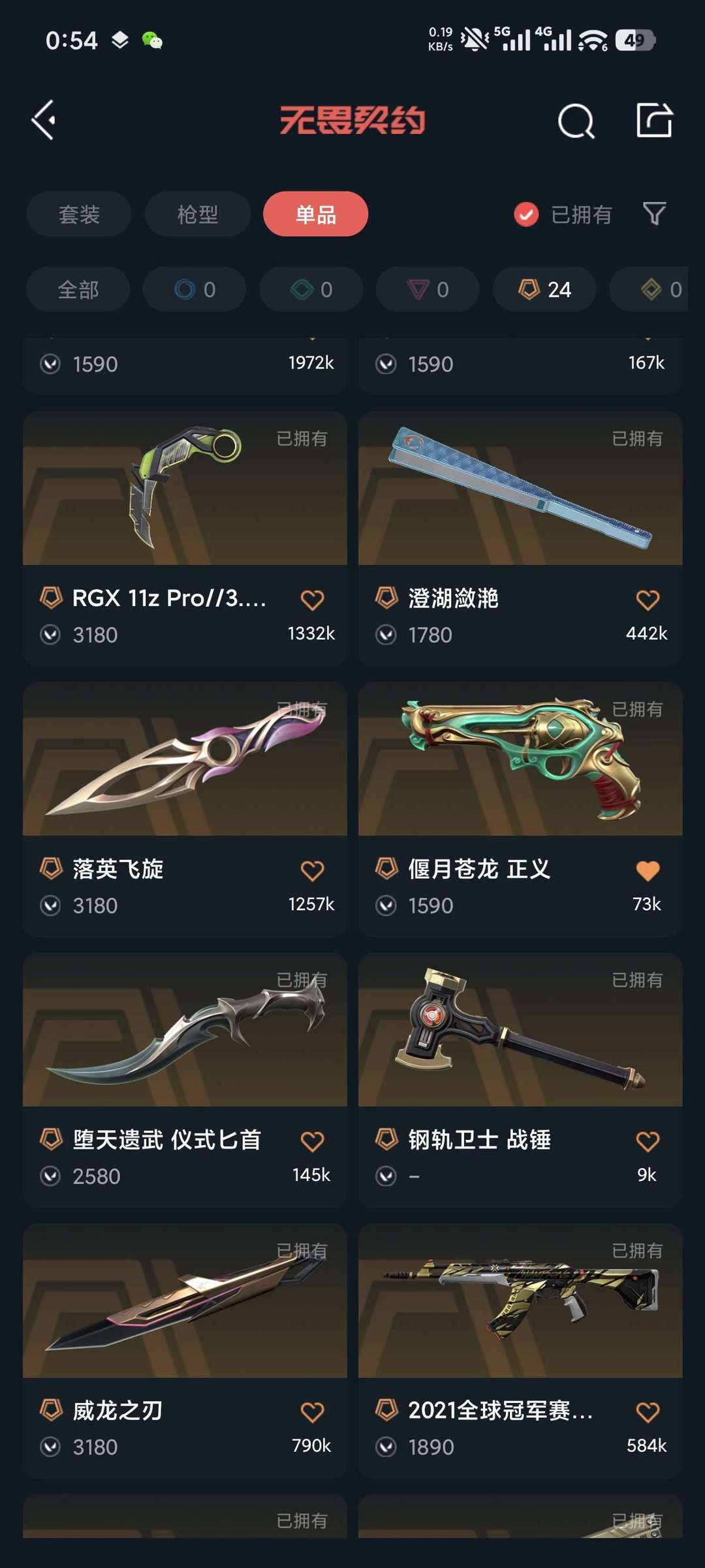Like the 钢轨卫士 战锤 skin

(x=648, y=1141)
